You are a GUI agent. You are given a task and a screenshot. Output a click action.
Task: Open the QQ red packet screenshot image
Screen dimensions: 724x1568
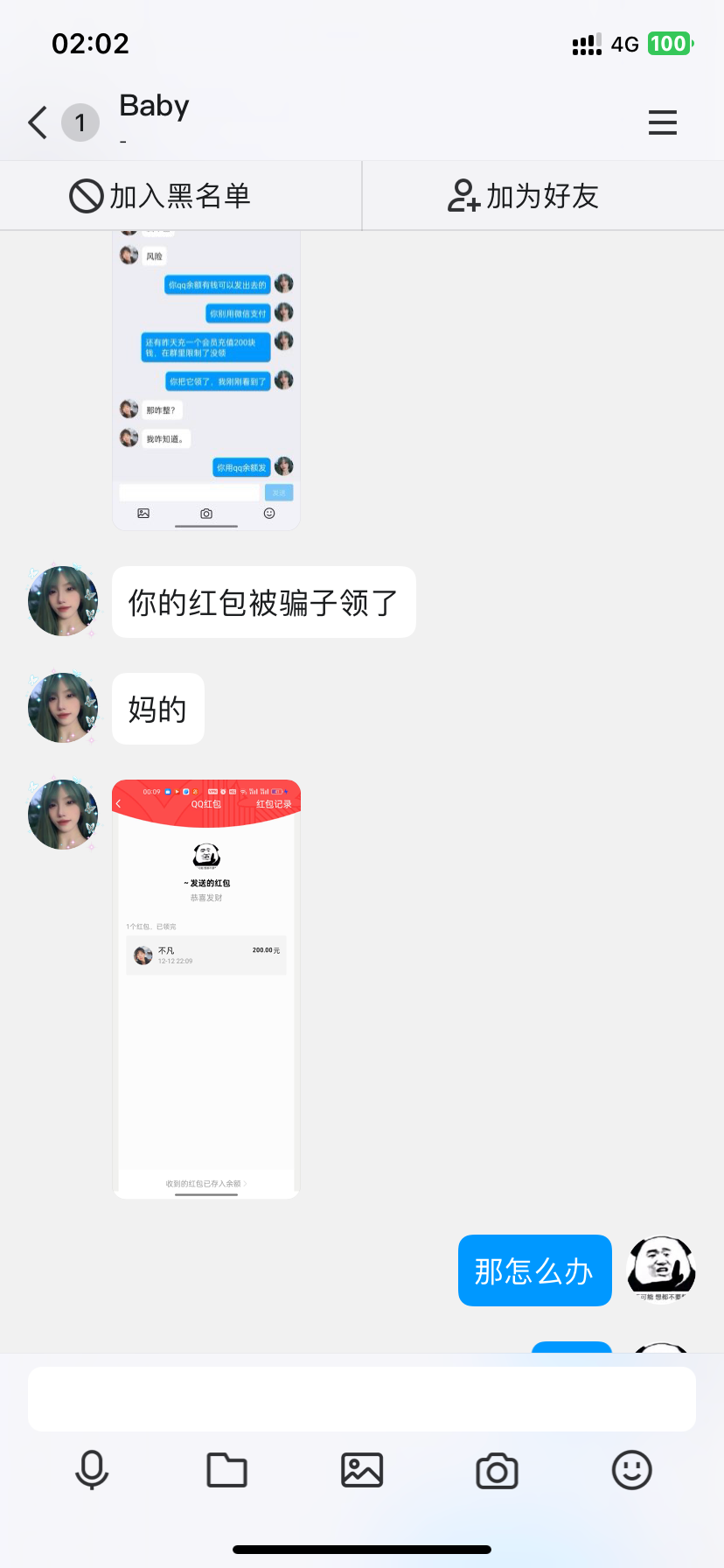click(x=206, y=988)
